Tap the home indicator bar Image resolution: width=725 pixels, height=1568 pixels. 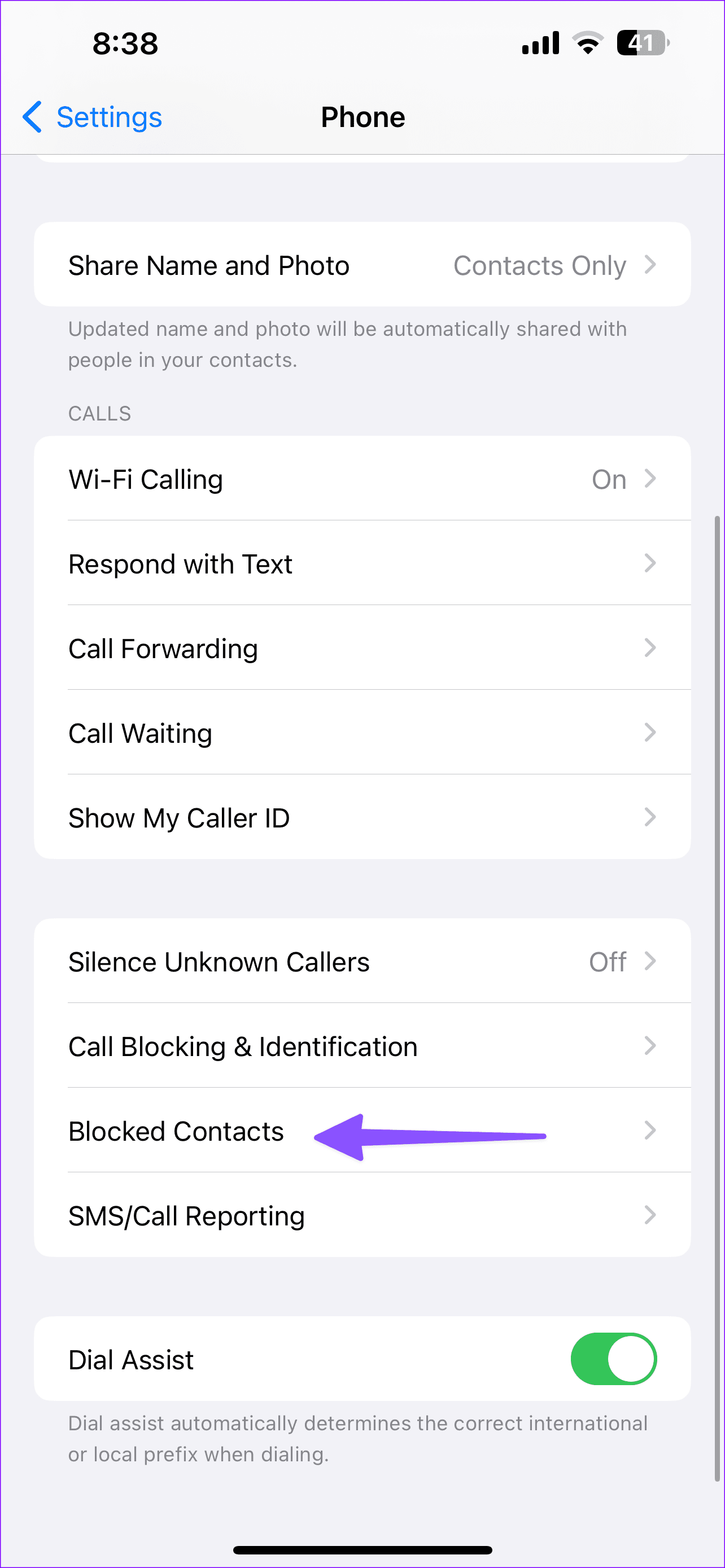coord(363,1549)
